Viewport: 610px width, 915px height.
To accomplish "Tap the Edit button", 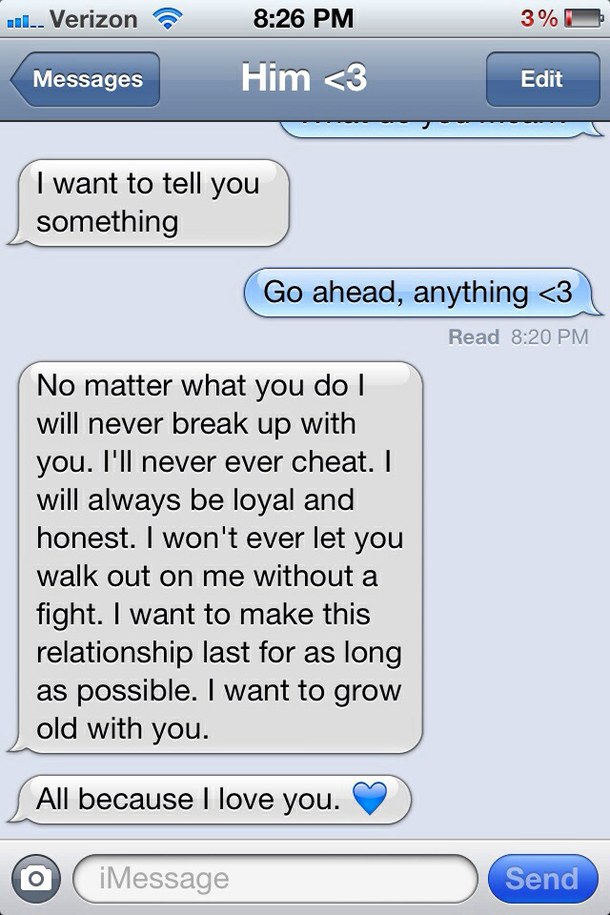I will point(541,80).
